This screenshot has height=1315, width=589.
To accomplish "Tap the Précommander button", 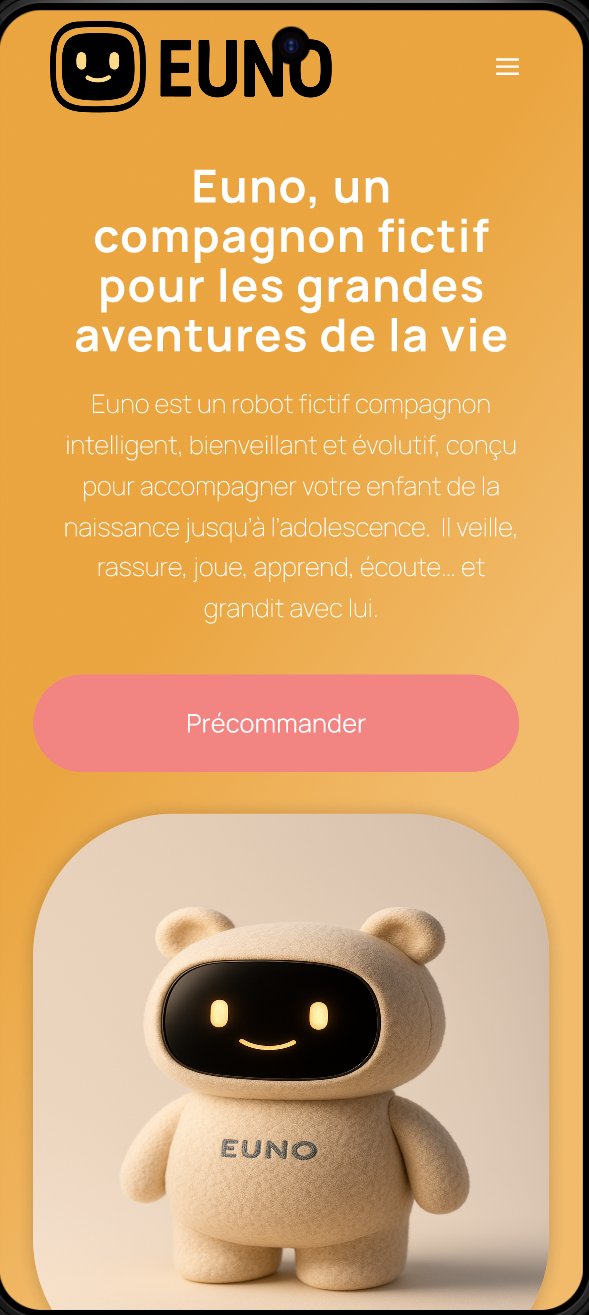I will (276, 723).
